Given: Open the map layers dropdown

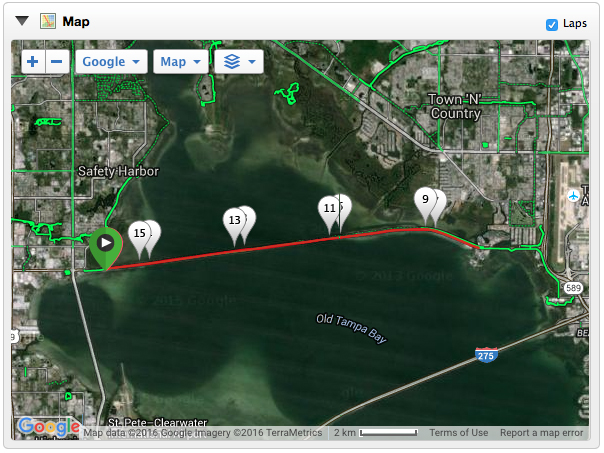Looking at the screenshot, I should coord(238,62).
